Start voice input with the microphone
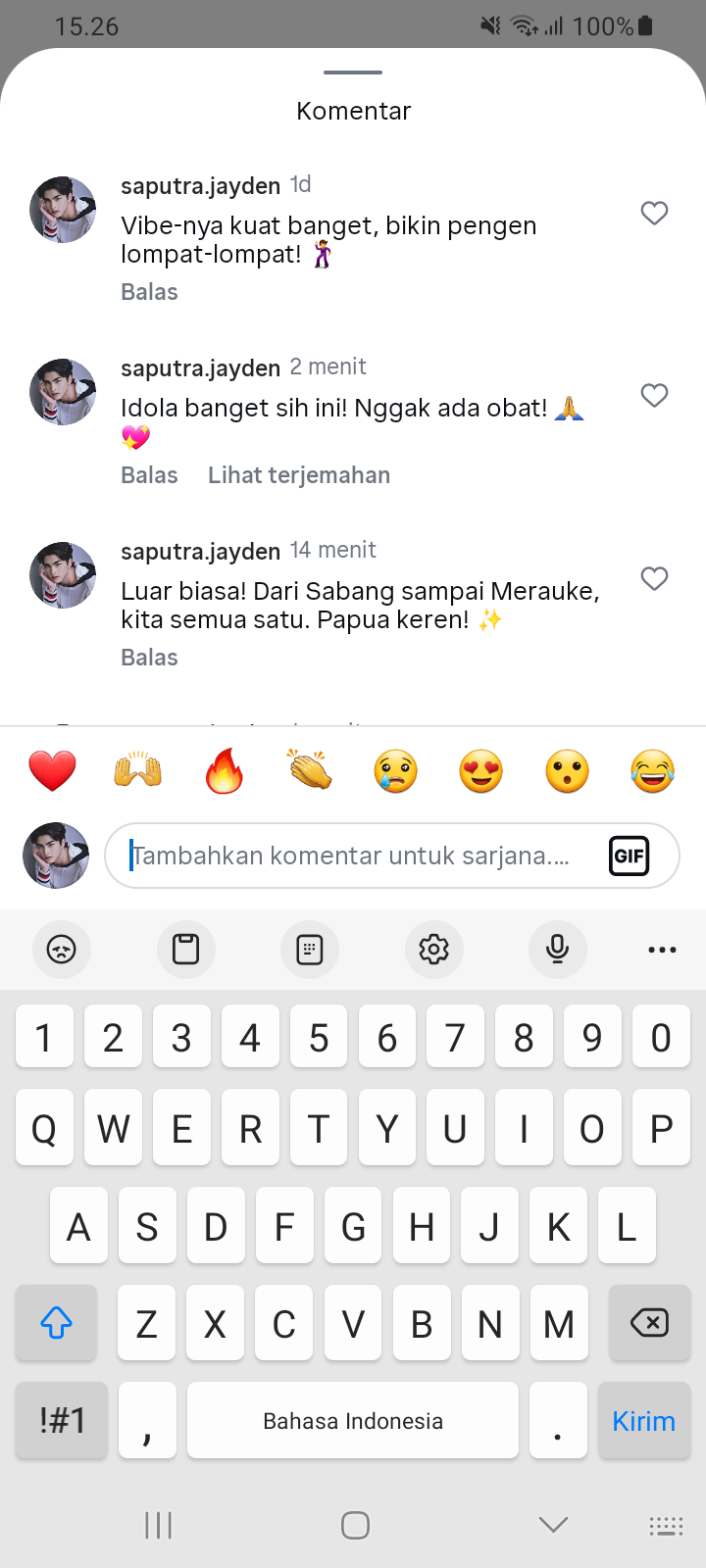The width and height of the screenshot is (706, 1568). pos(557,949)
